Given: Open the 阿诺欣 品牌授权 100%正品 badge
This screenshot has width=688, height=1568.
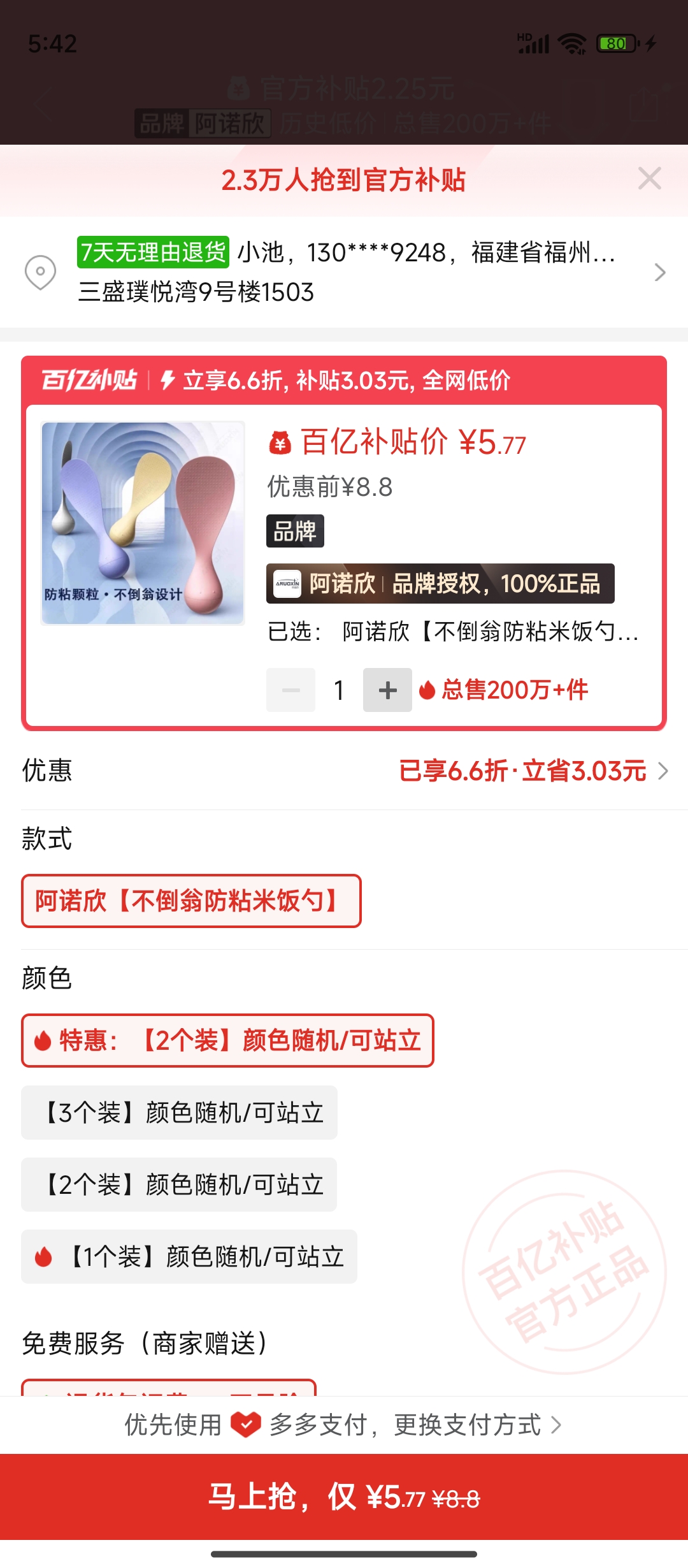Looking at the screenshot, I should 440,583.
